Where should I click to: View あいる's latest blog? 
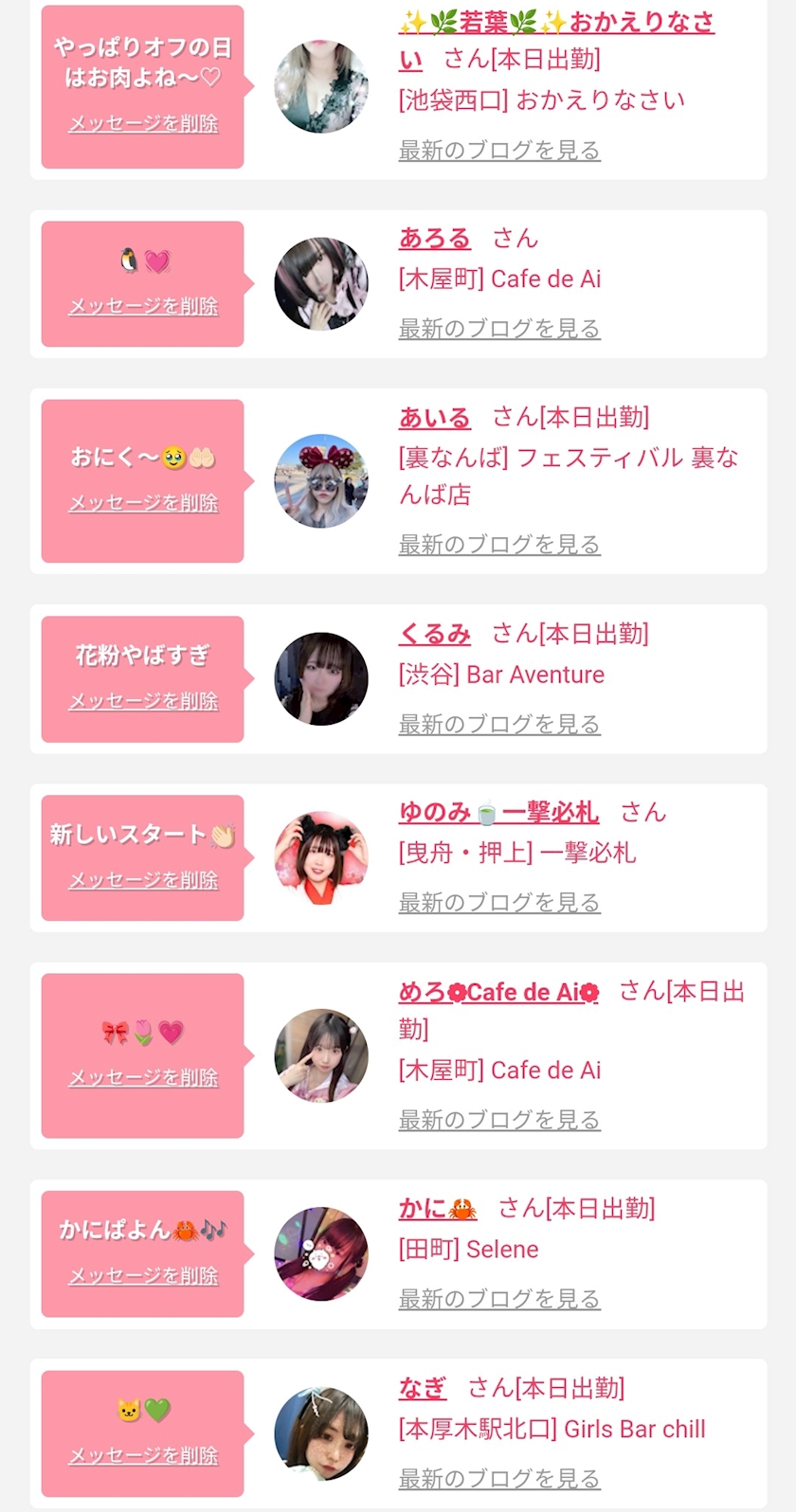pos(499,545)
